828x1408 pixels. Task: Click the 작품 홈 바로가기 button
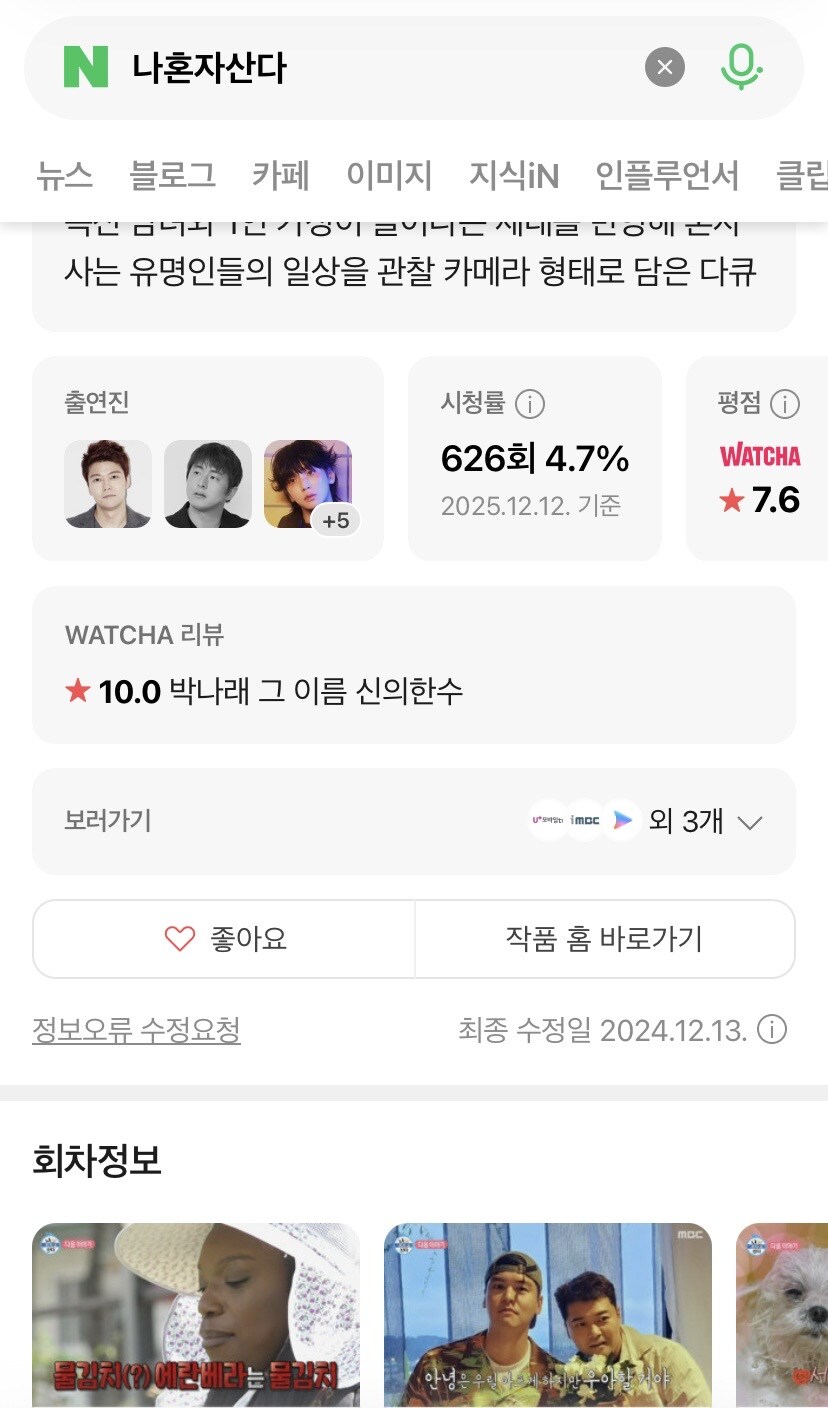[605, 938]
